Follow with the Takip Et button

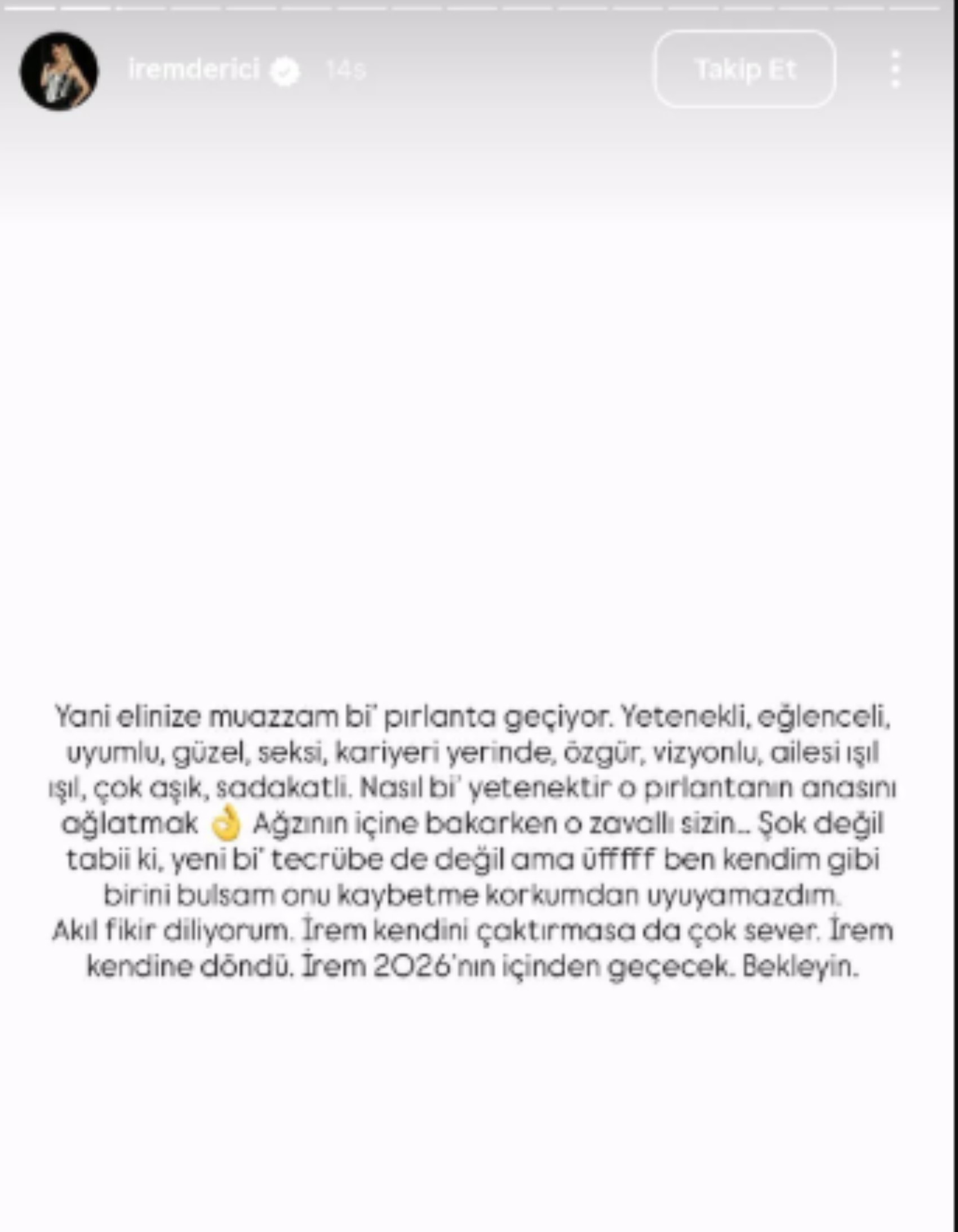click(744, 69)
